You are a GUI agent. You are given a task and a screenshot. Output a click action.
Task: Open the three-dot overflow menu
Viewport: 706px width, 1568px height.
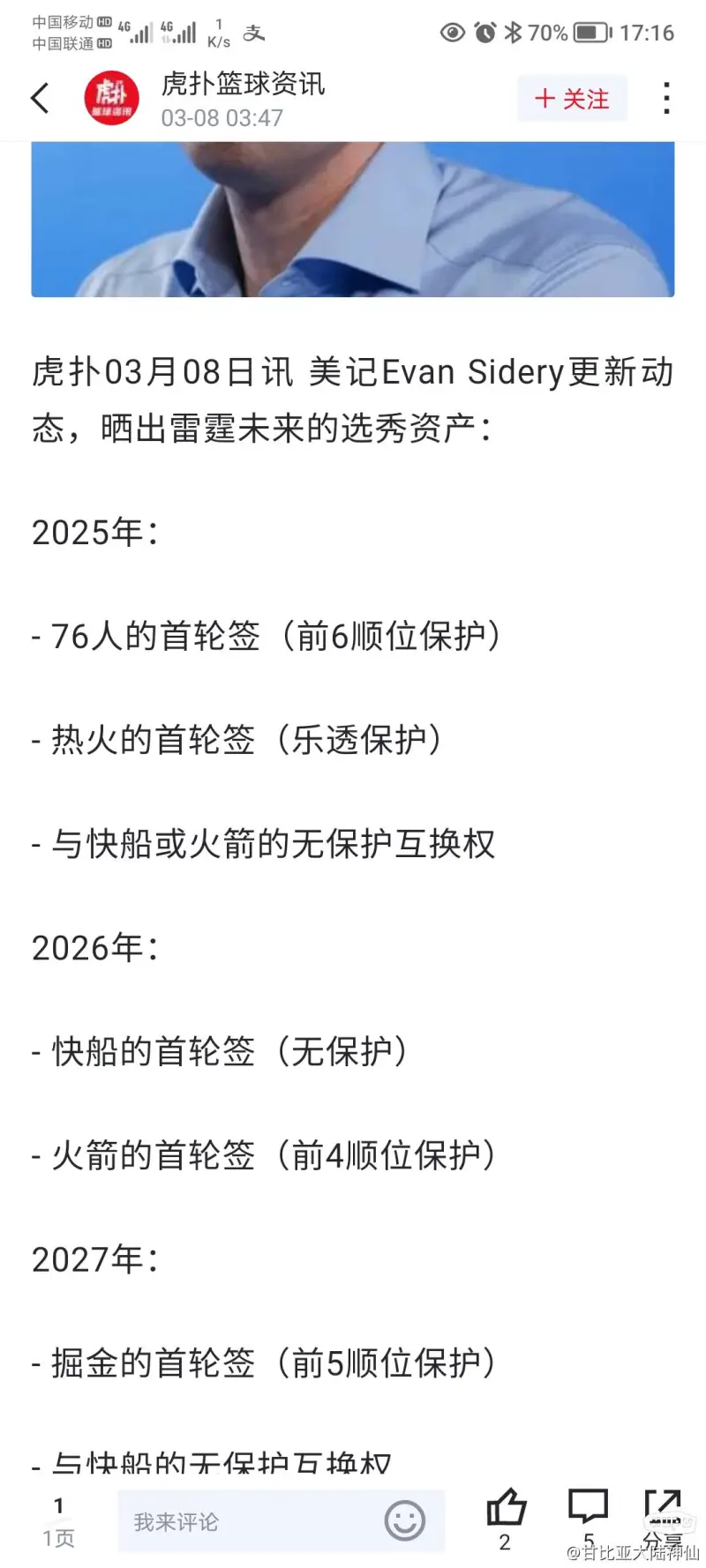click(x=667, y=98)
